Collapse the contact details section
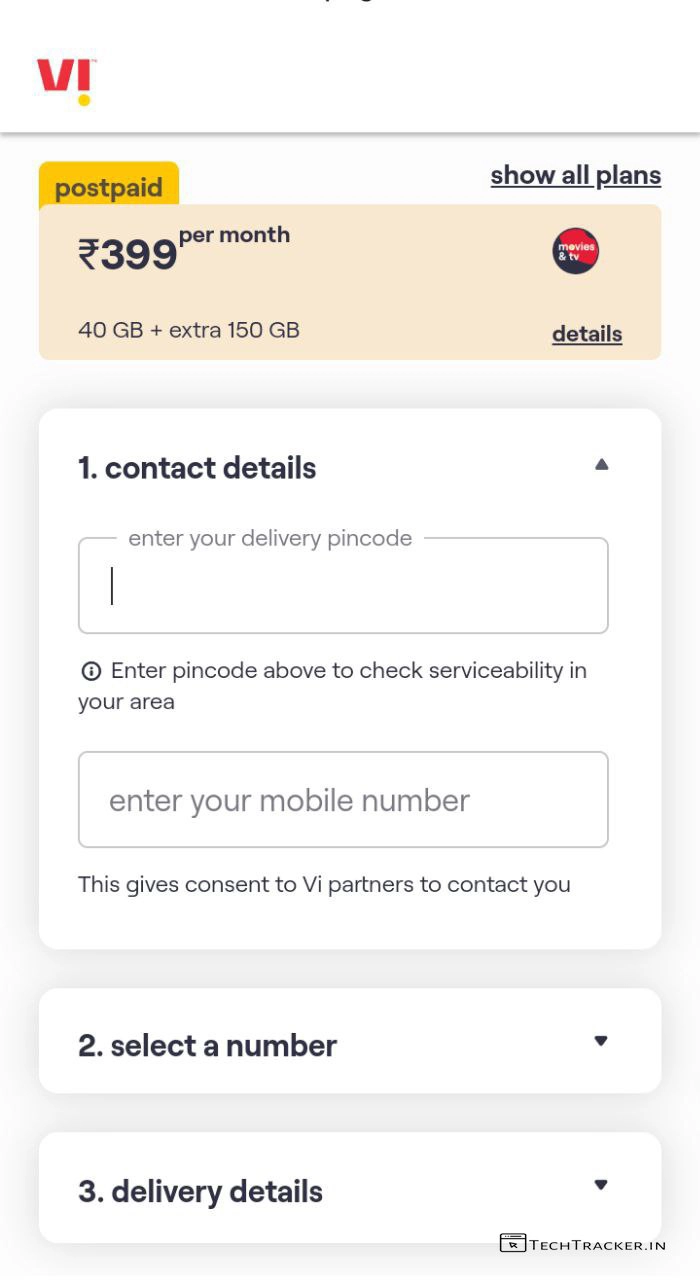The width and height of the screenshot is (700, 1280). click(601, 464)
